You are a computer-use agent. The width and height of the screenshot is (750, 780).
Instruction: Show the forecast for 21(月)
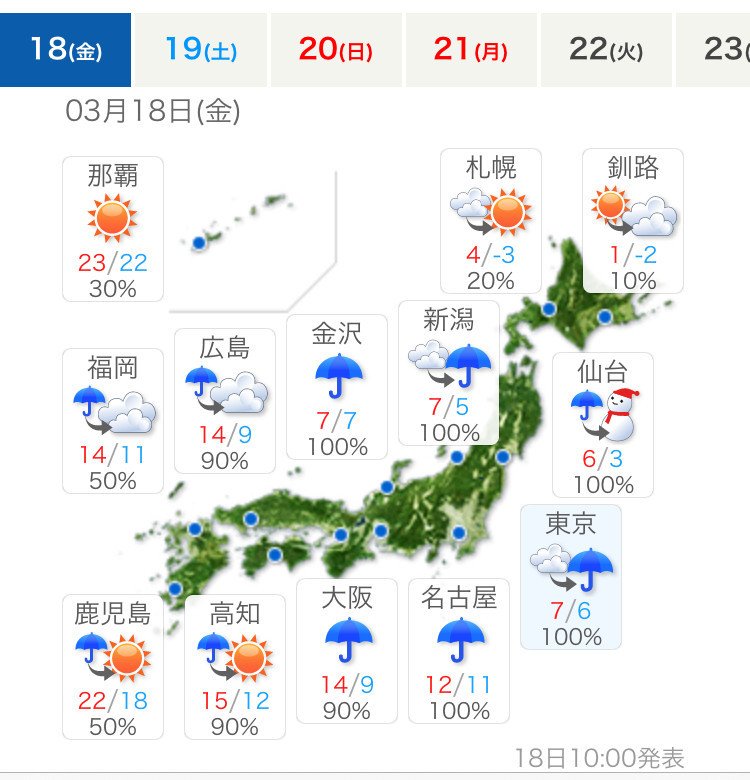(x=471, y=49)
